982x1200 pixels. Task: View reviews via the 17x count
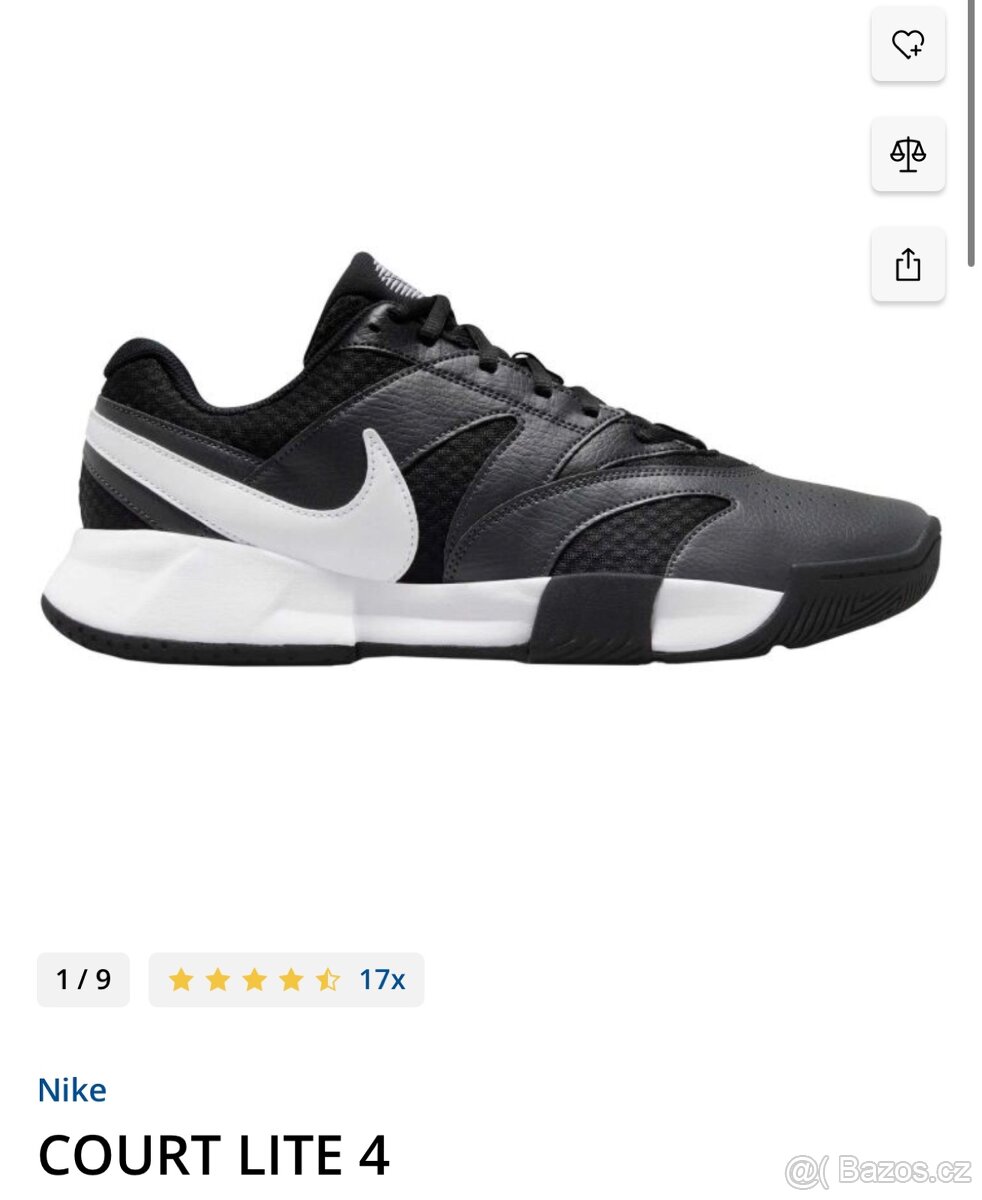pos(381,980)
